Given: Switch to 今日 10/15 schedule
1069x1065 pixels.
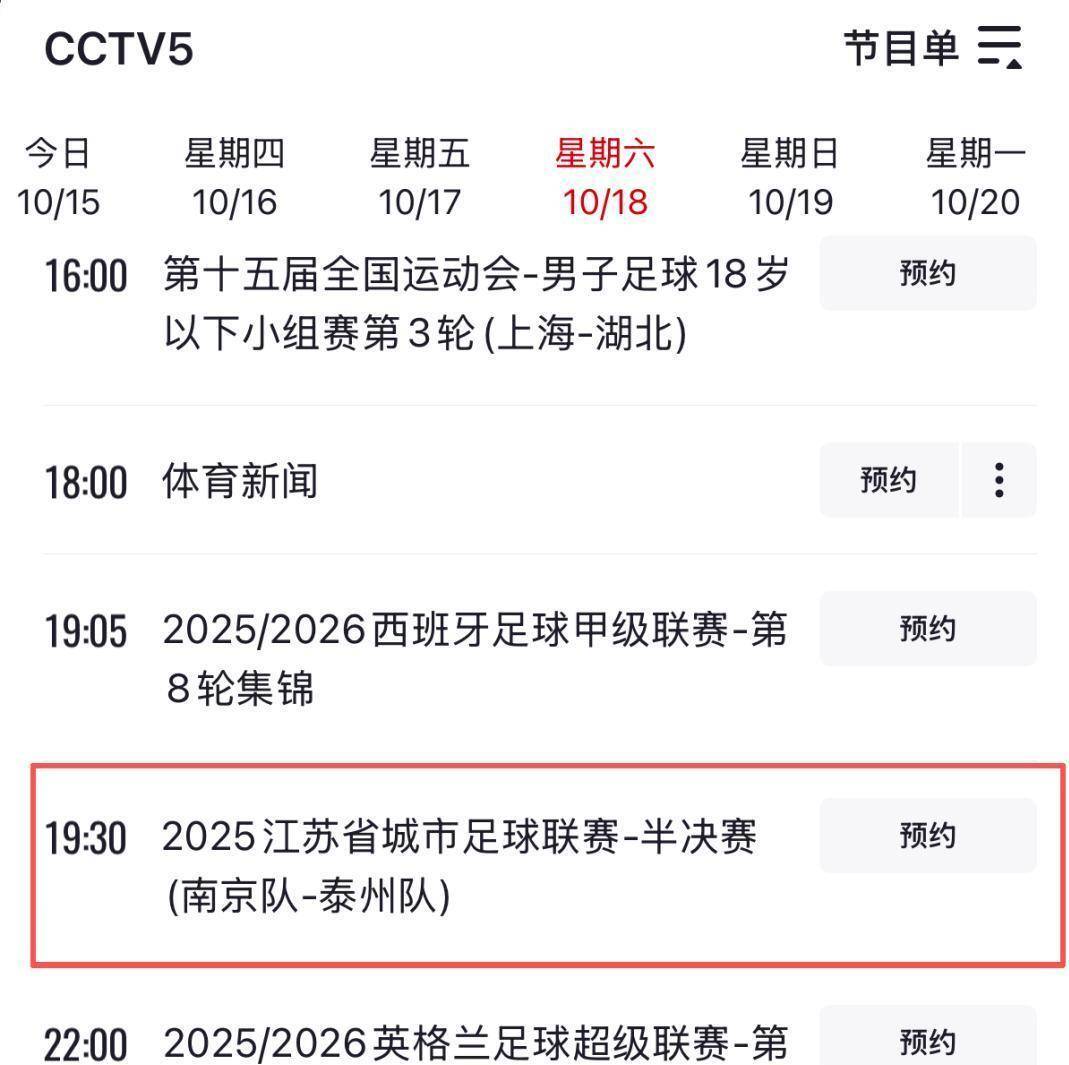Looking at the screenshot, I should tap(58, 178).
